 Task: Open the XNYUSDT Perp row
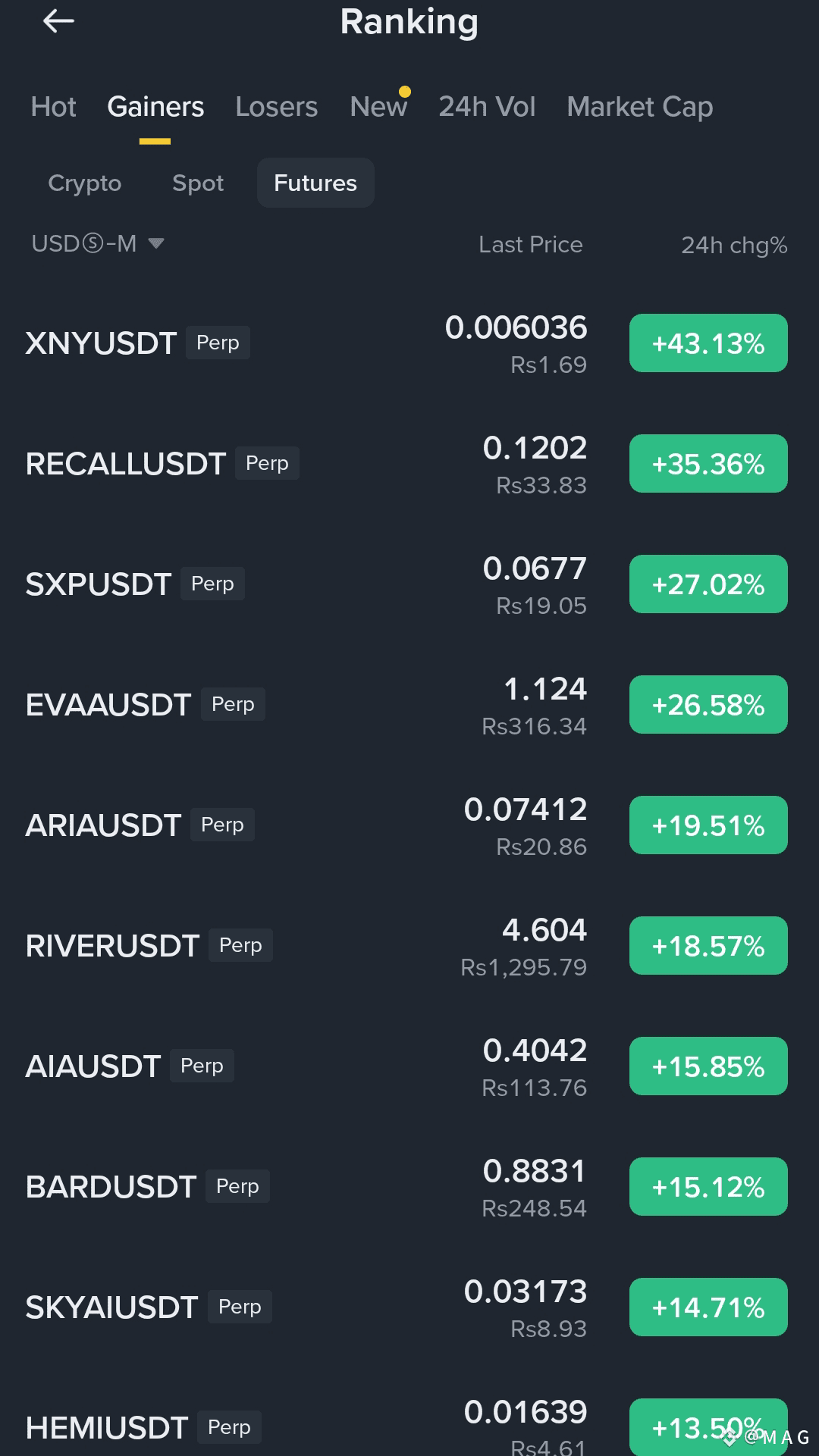[409, 343]
